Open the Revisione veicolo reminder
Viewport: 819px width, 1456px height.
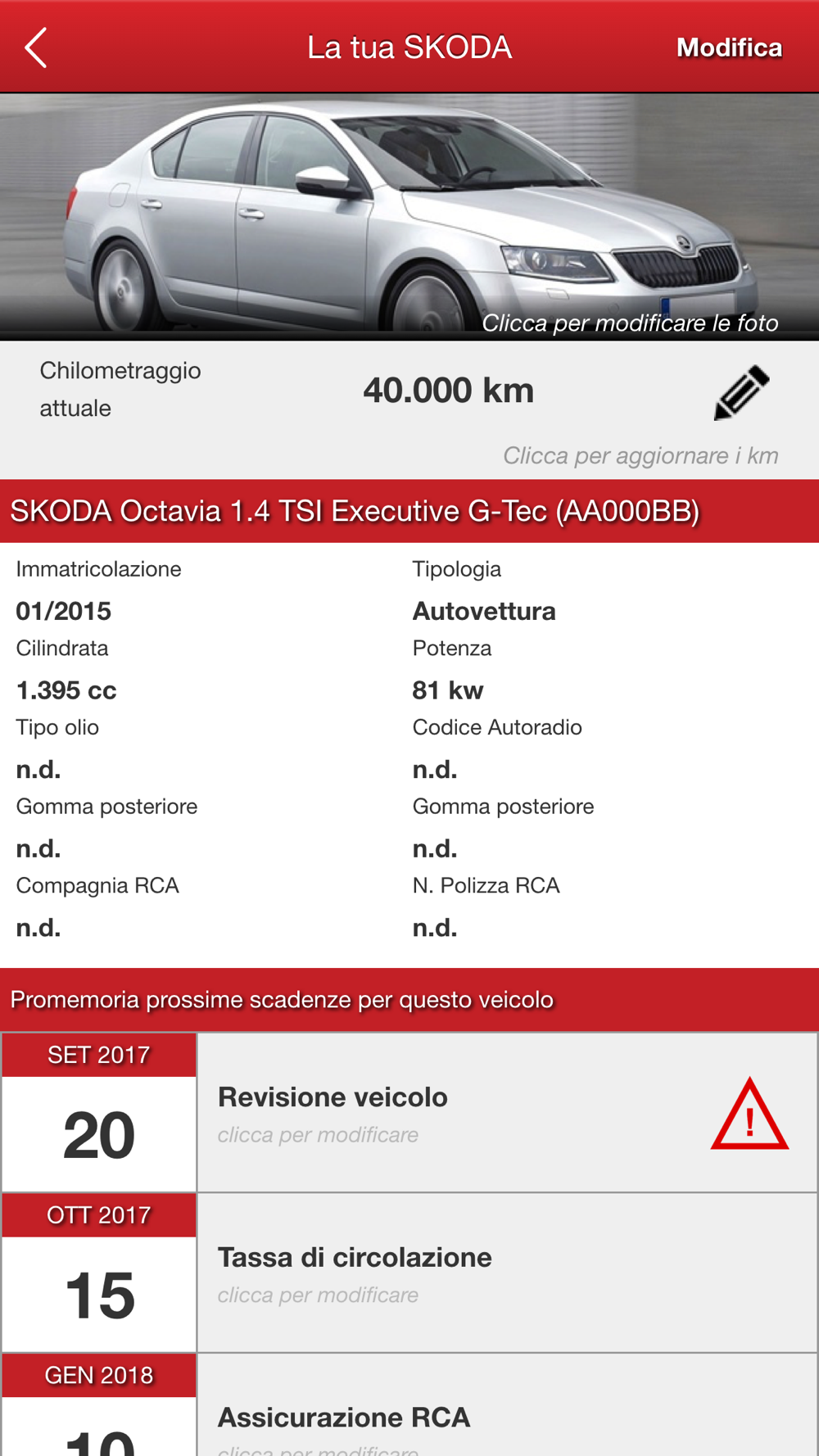[409, 1112]
